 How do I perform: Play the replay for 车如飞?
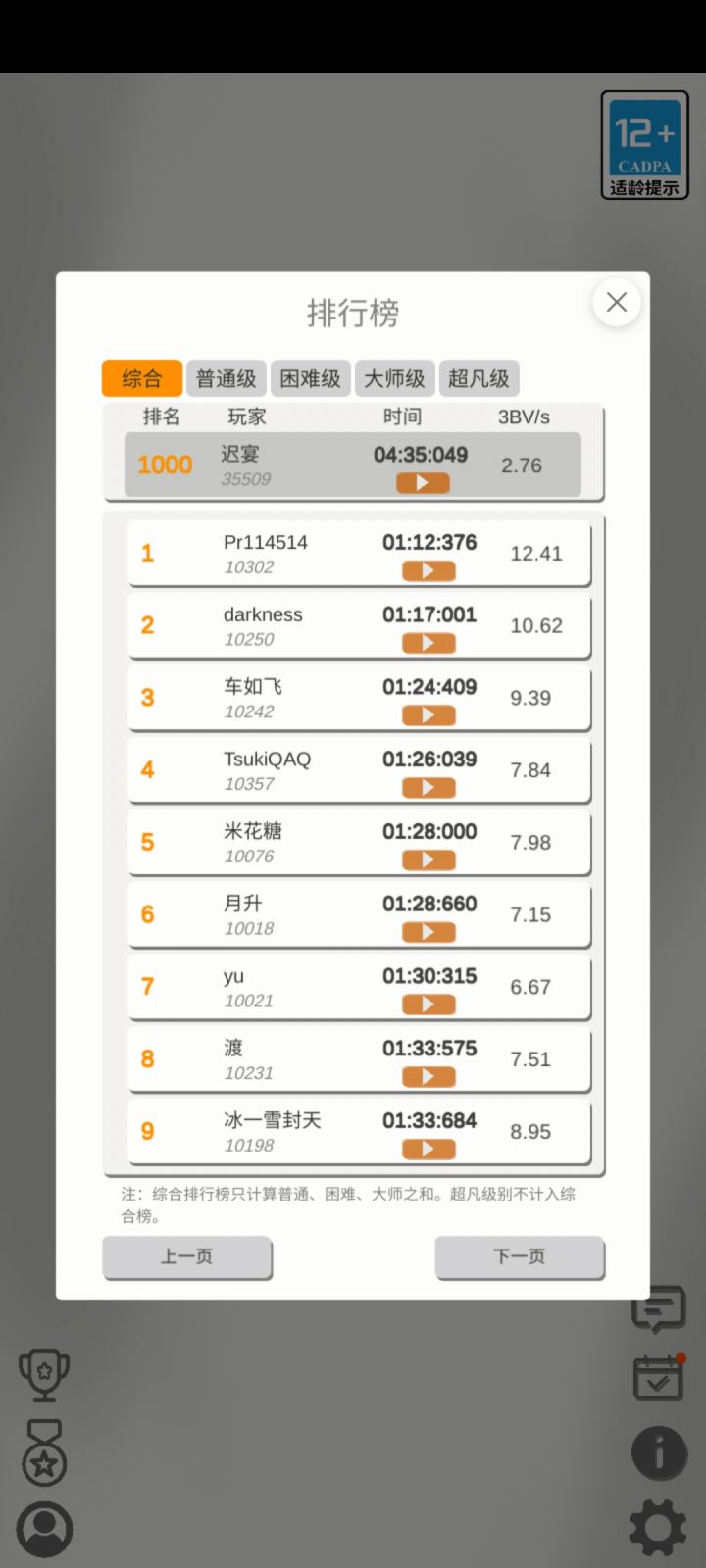tap(429, 716)
